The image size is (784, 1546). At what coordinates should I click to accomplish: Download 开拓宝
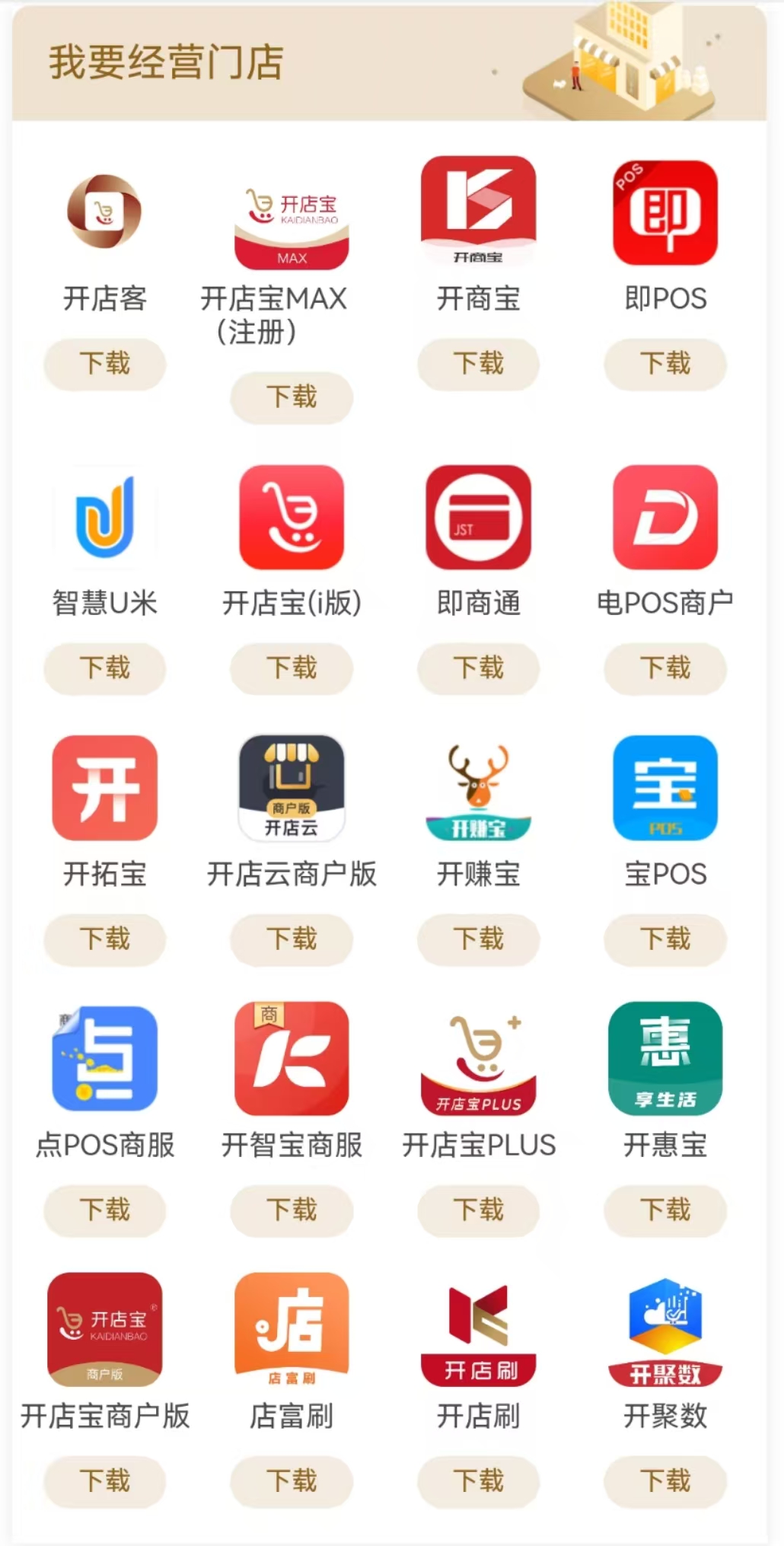click(105, 939)
